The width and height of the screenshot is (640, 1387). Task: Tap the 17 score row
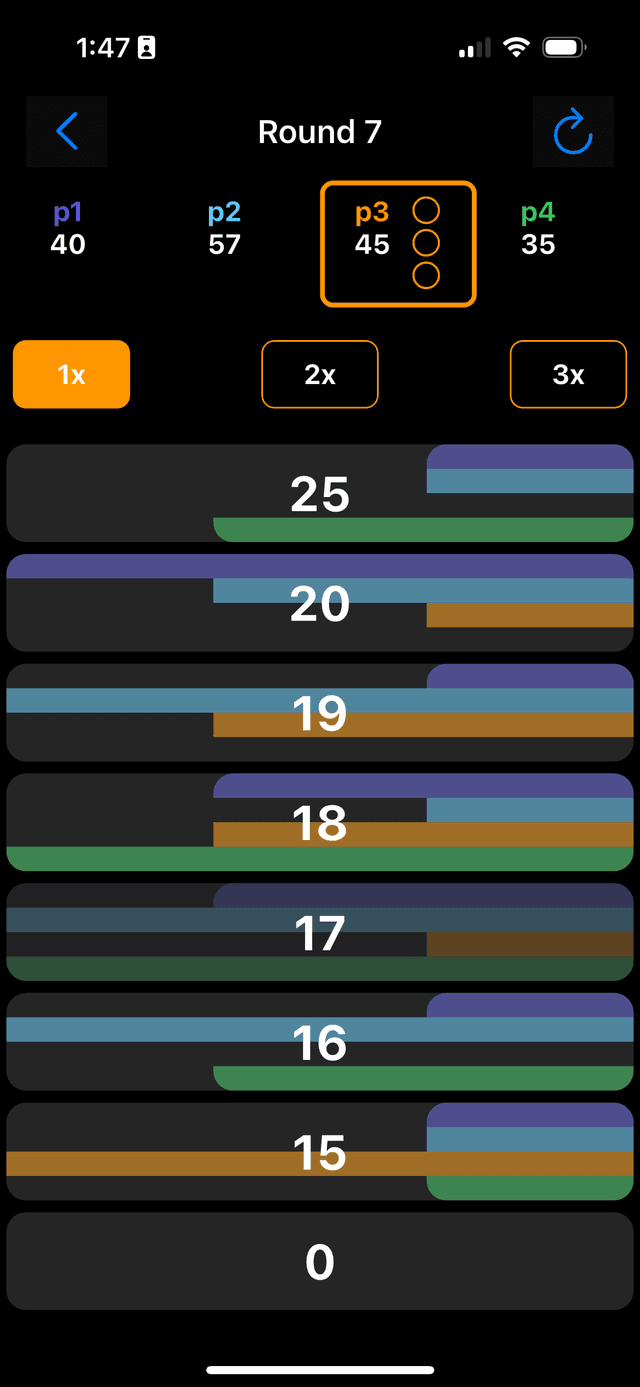[x=320, y=932]
